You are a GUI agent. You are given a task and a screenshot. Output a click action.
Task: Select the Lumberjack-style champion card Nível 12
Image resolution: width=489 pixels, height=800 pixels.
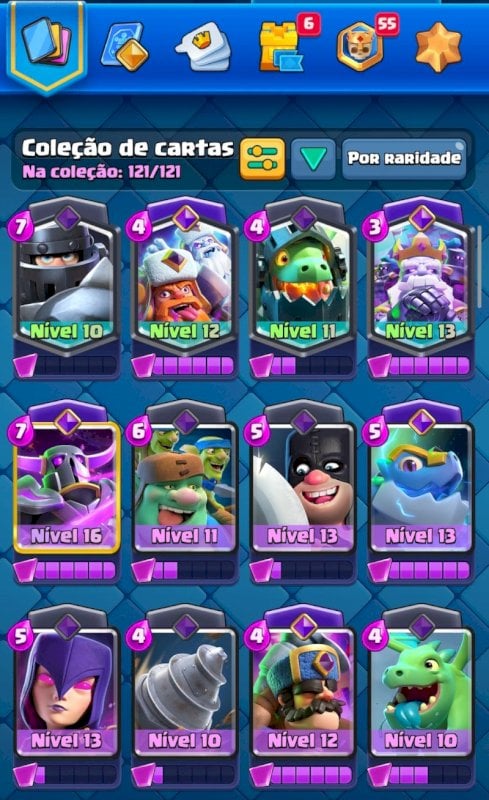184,288
